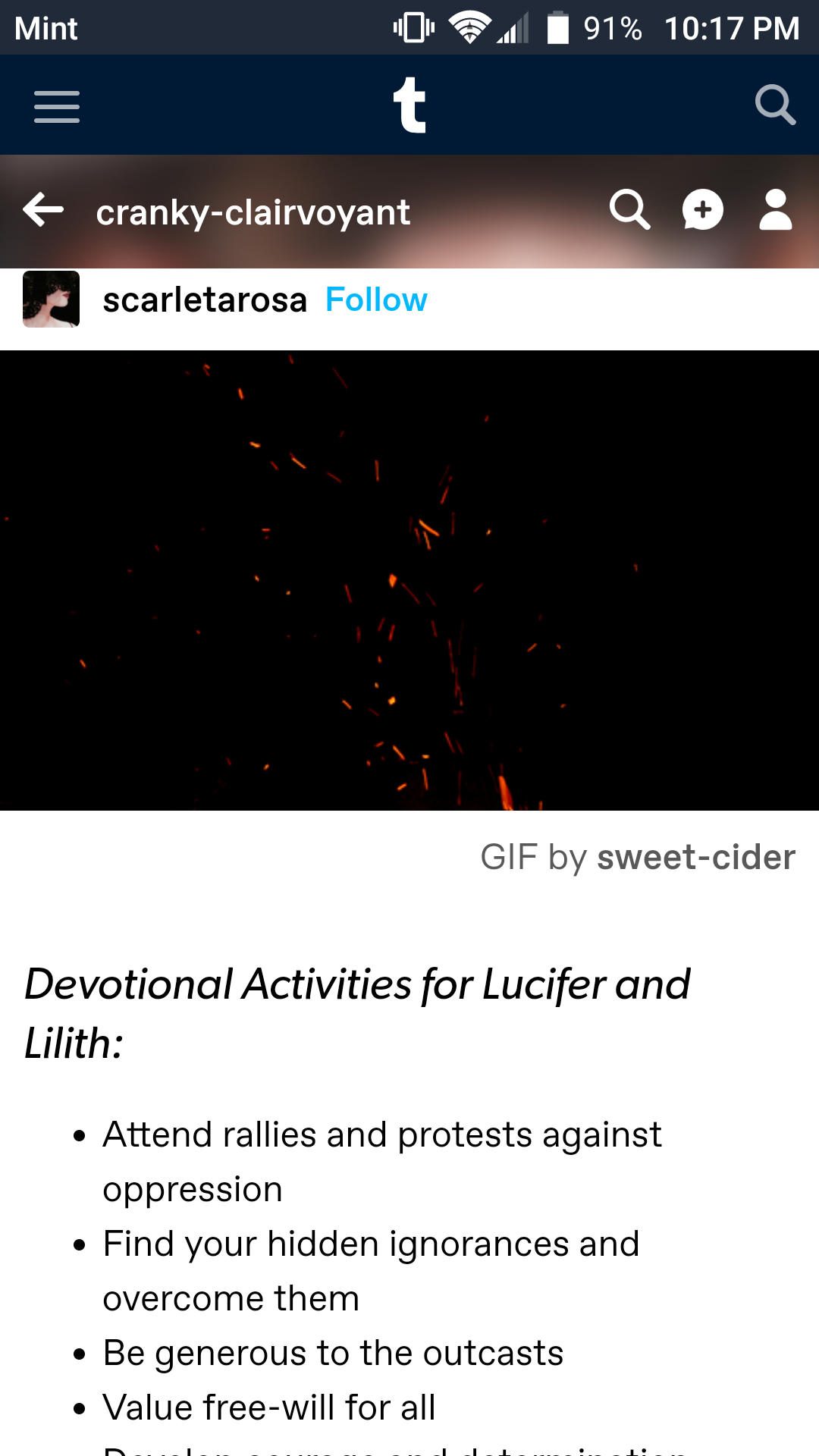
Task: Open the sweet-cider GIF credit link
Action: pyautogui.click(x=696, y=857)
